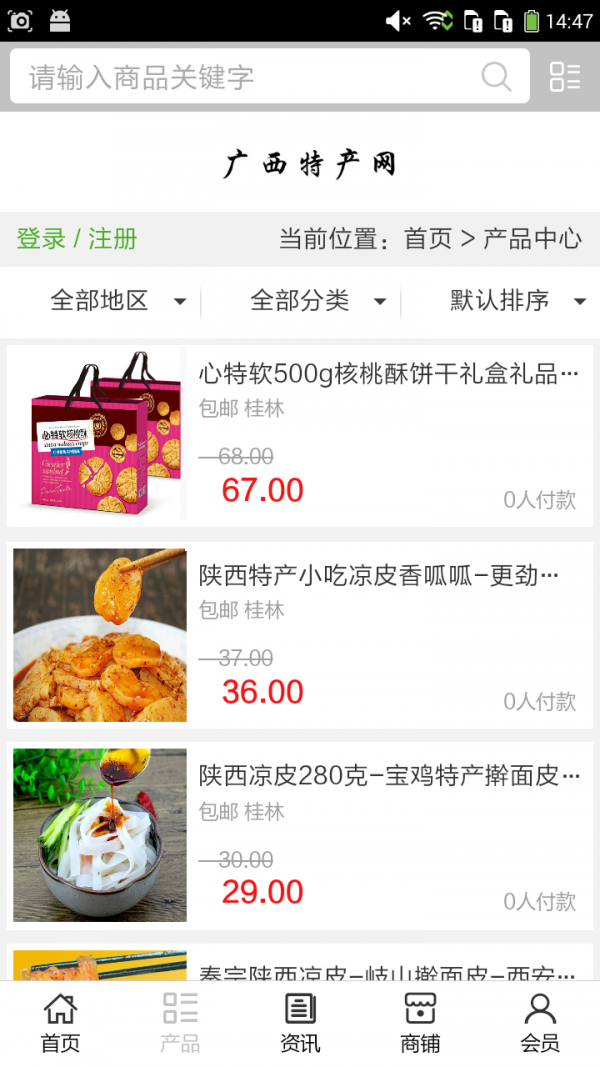
Task: Open the category list icon
Action: pos(565,77)
